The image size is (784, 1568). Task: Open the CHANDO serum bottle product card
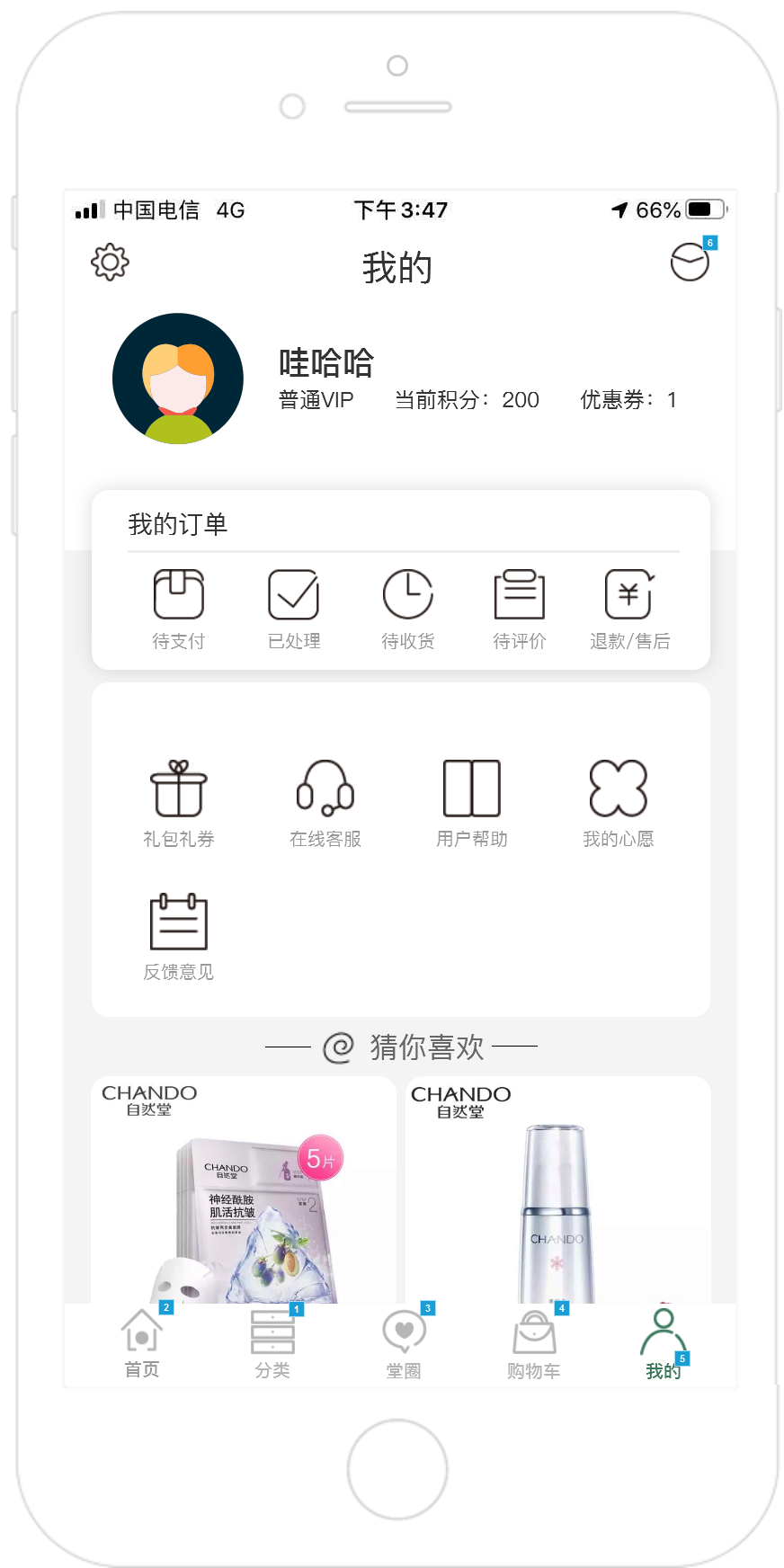click(x=558, y=1189)
